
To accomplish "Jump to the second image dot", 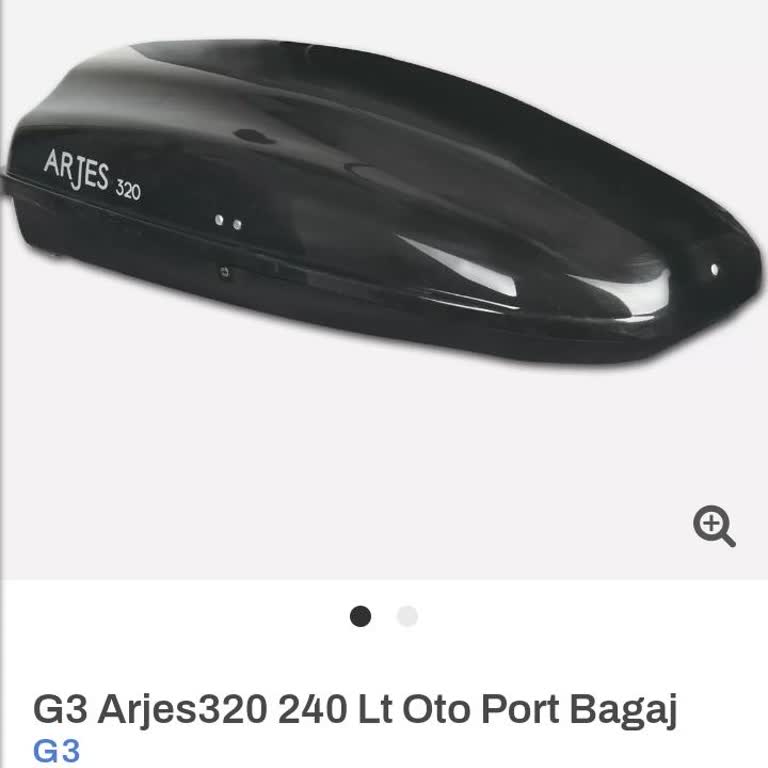I will point(407,616).
